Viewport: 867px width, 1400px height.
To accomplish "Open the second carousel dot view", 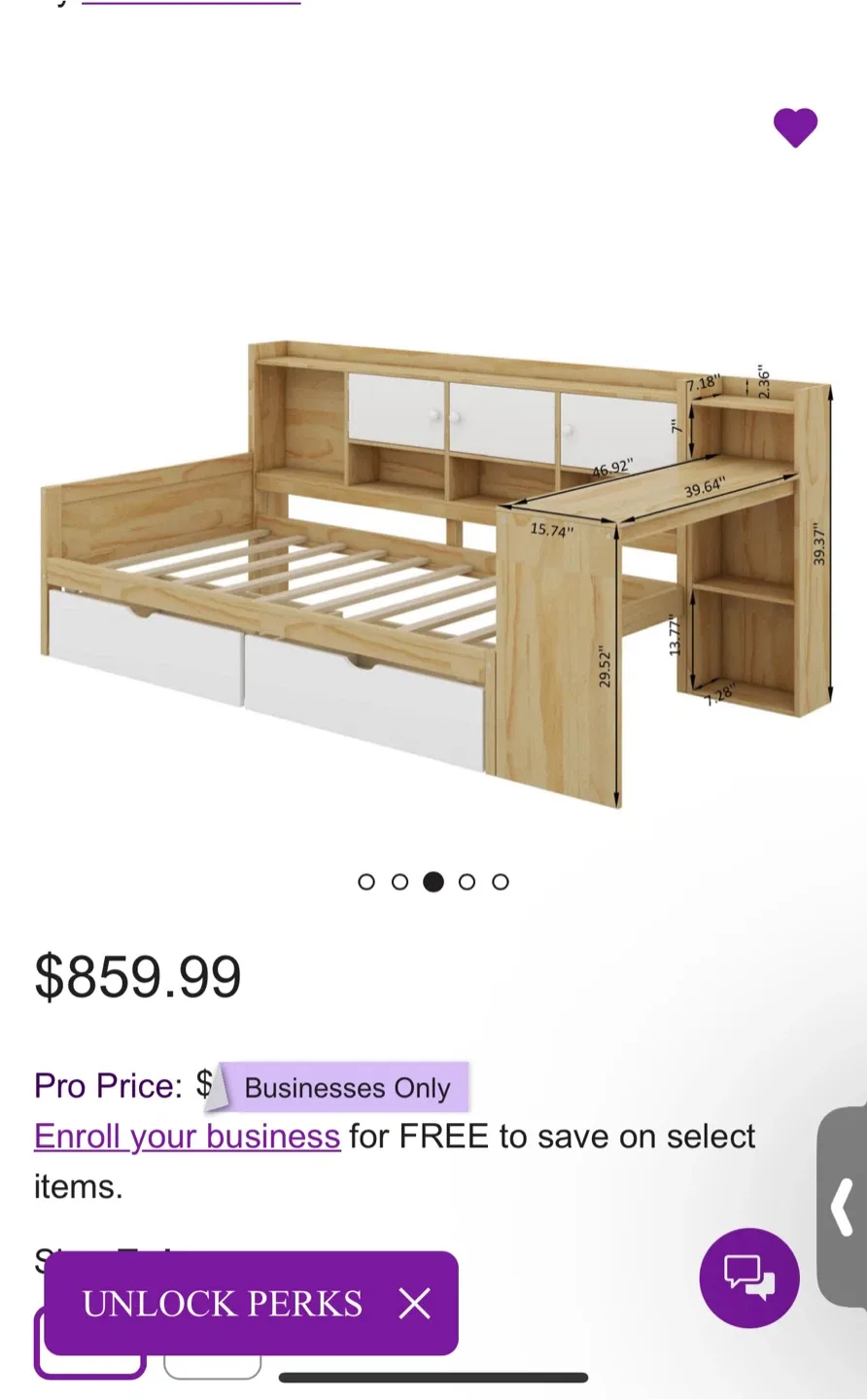I will (x=399, y=882).
